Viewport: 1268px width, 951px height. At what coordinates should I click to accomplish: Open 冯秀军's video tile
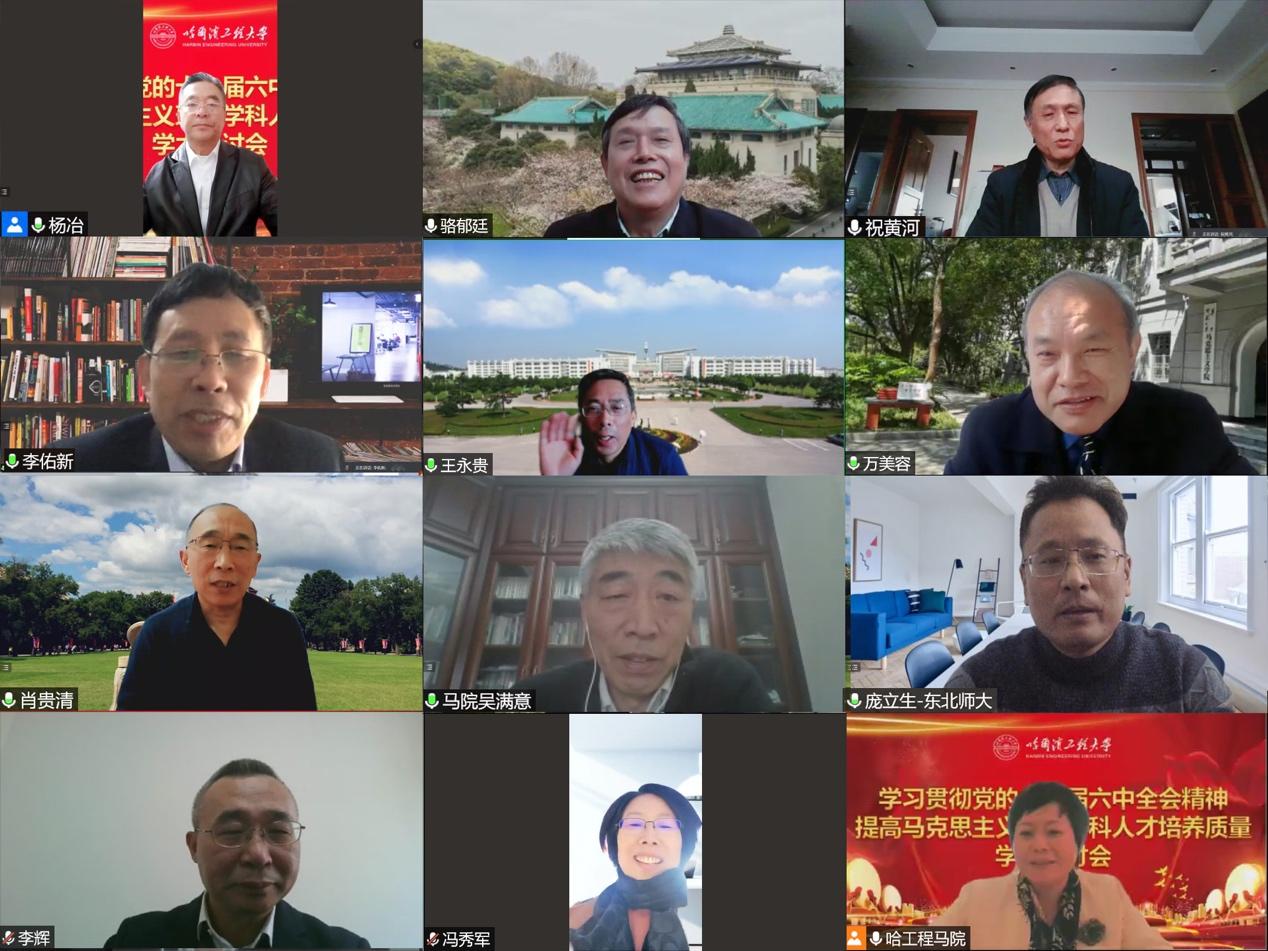point(633,830)
